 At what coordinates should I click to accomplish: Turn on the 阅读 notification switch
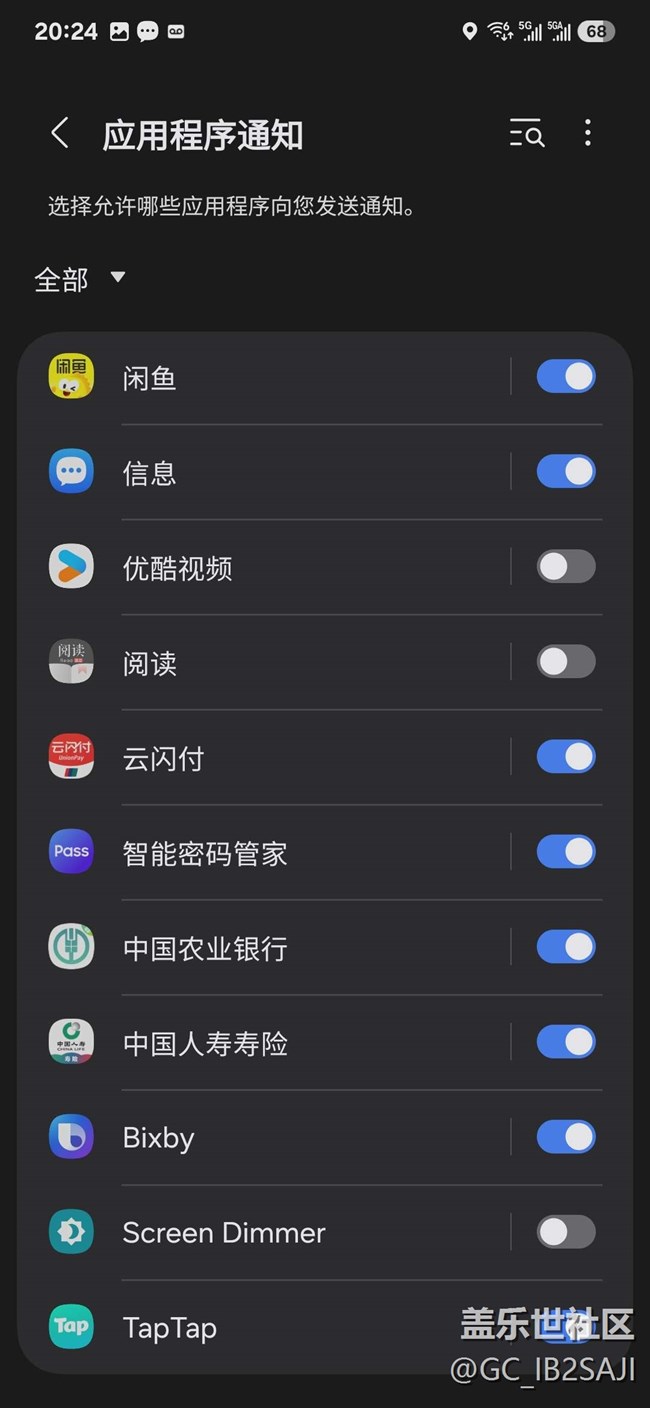[566, 662]
